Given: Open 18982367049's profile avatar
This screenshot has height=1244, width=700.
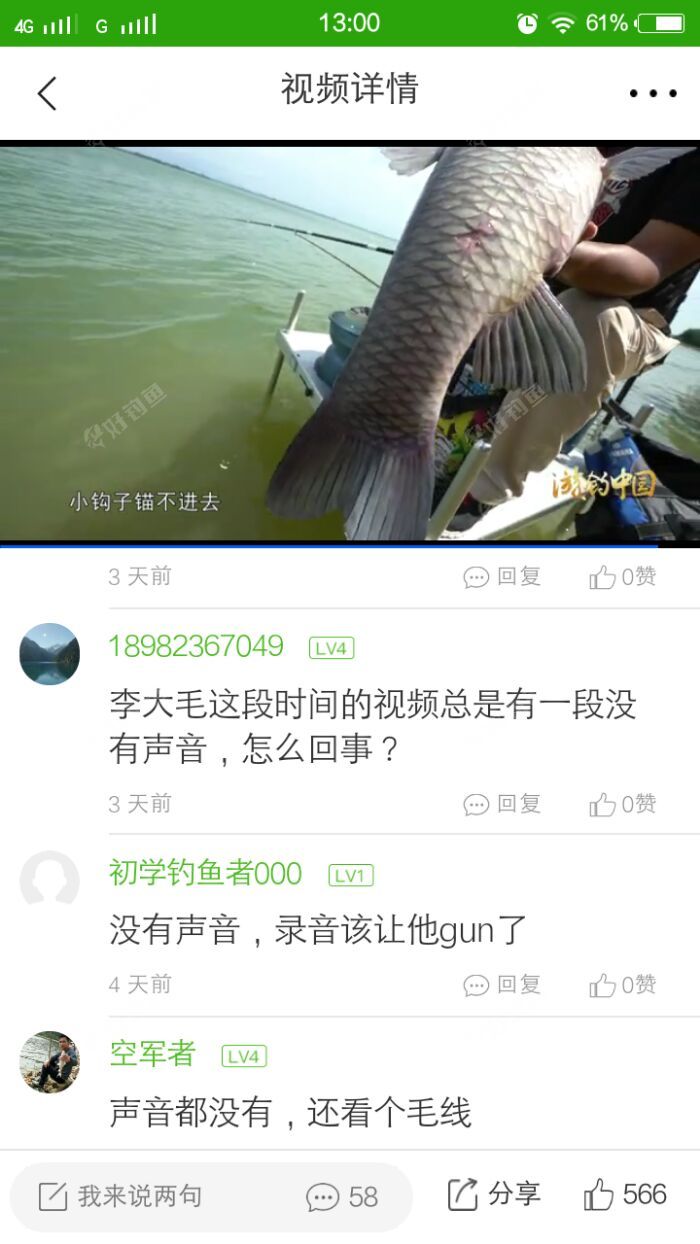Looking at the screenshot, I should (x=49, y=653).
